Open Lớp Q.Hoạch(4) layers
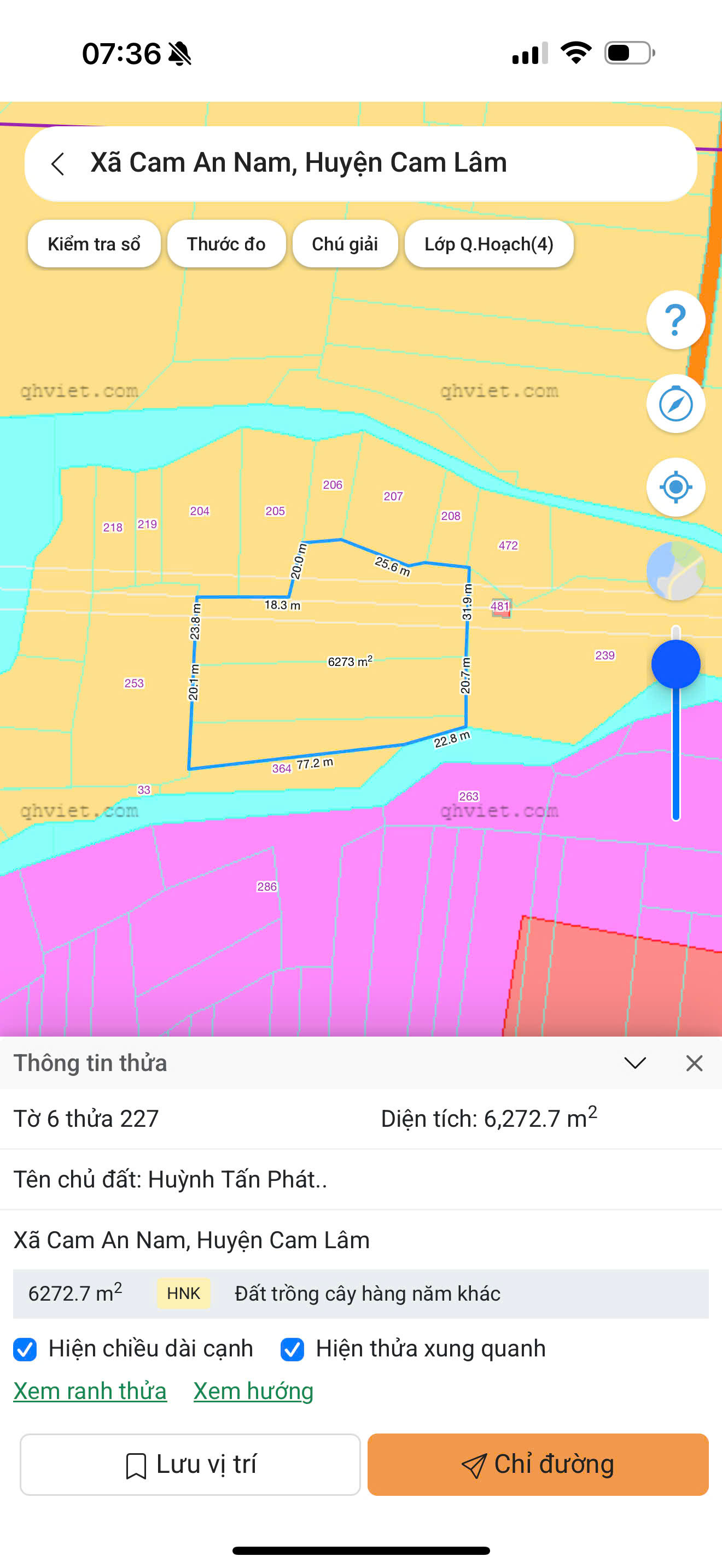The height and width of the screenshot is (1568, 722). pyautogui.click(x=488, y=244)
